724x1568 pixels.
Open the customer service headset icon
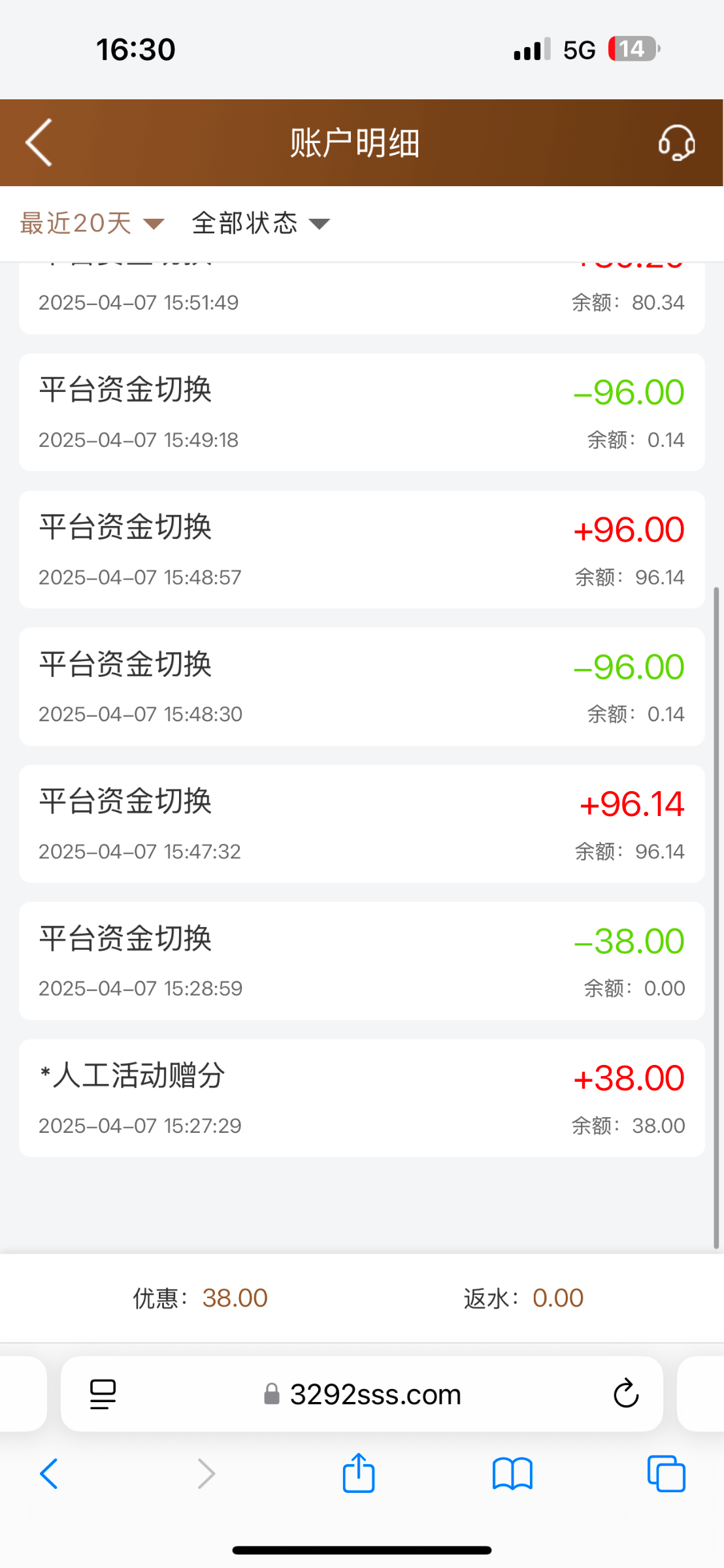coord(676,142)
